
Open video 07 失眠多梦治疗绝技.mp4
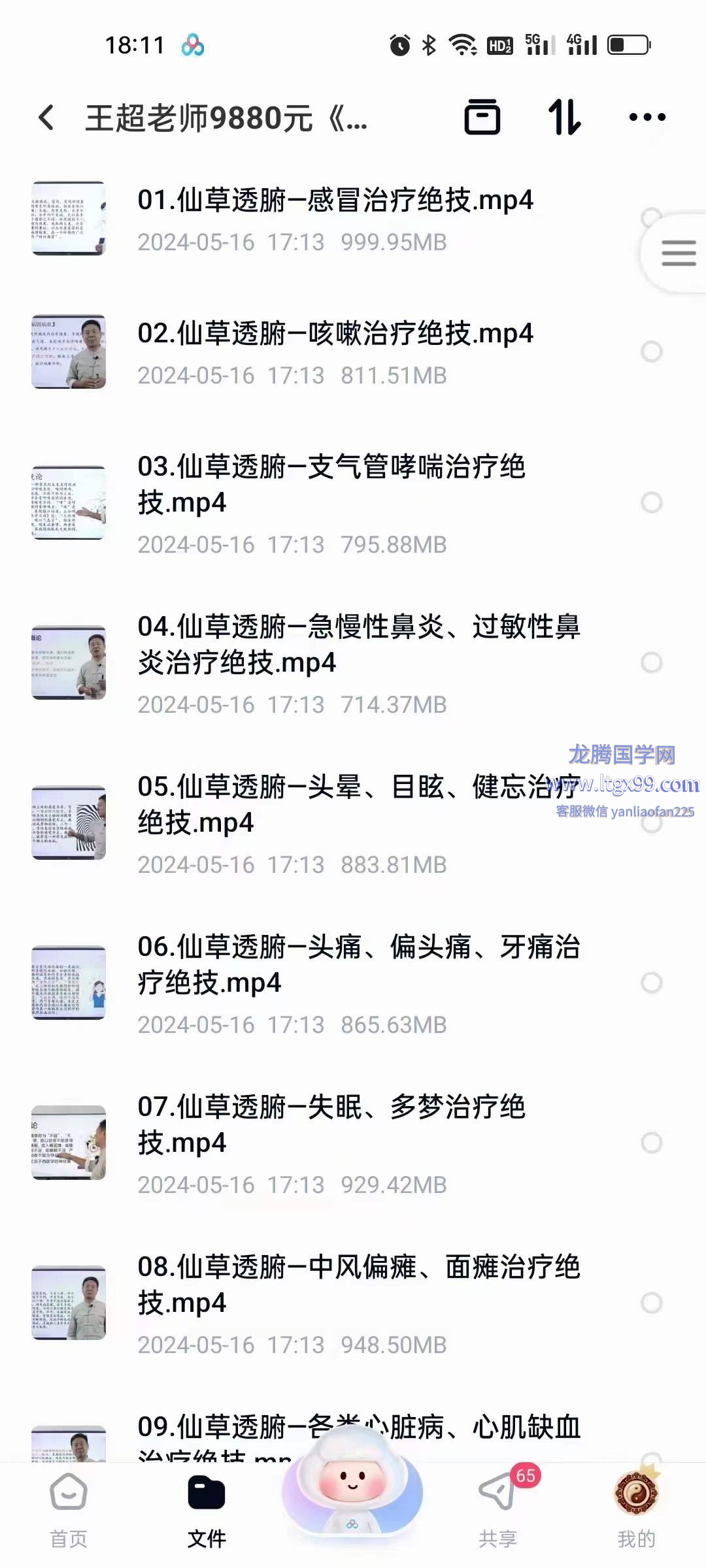pyautogui.click(x=331, y=1143)
